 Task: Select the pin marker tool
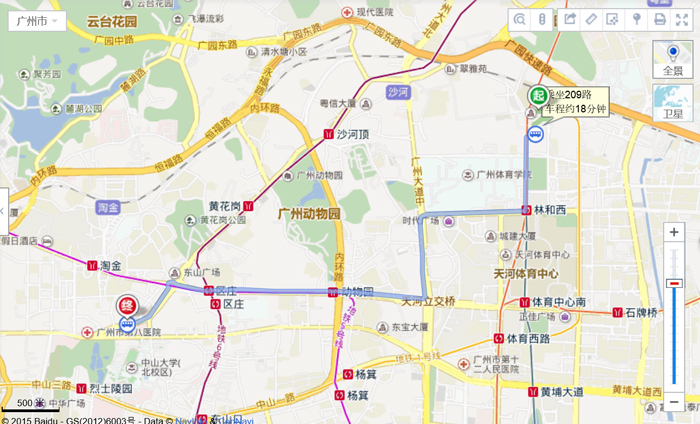point(637,20)
